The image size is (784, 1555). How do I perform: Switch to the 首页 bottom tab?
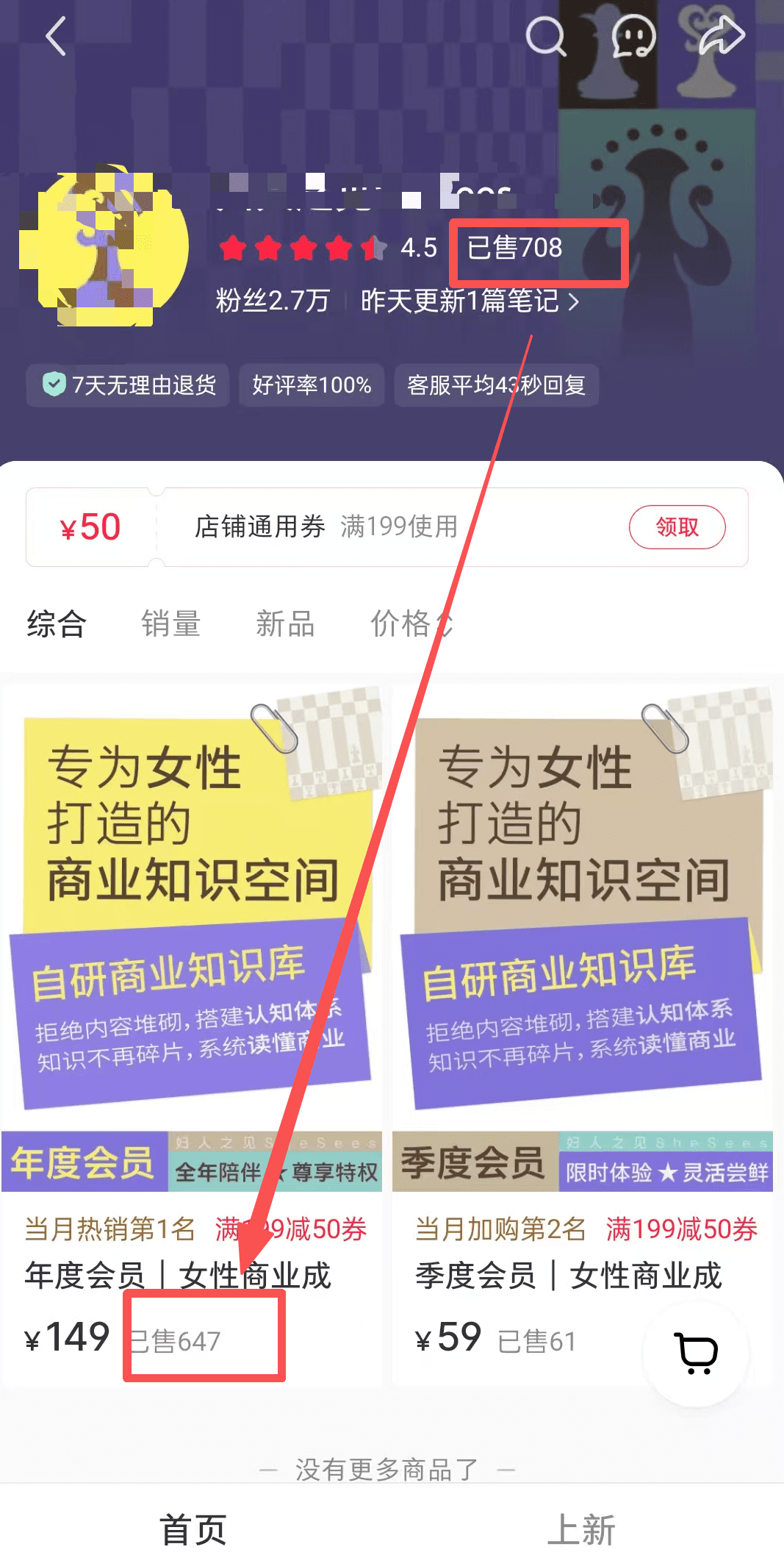[193, 1529]
